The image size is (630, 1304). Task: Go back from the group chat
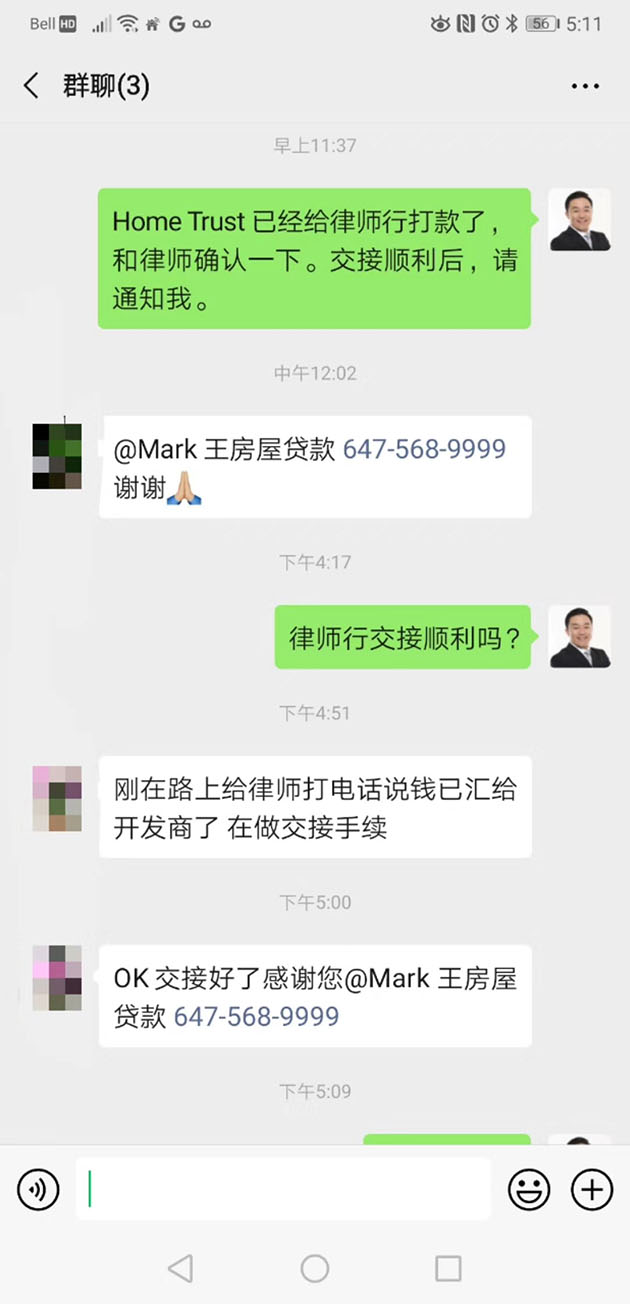coord(31,86)
